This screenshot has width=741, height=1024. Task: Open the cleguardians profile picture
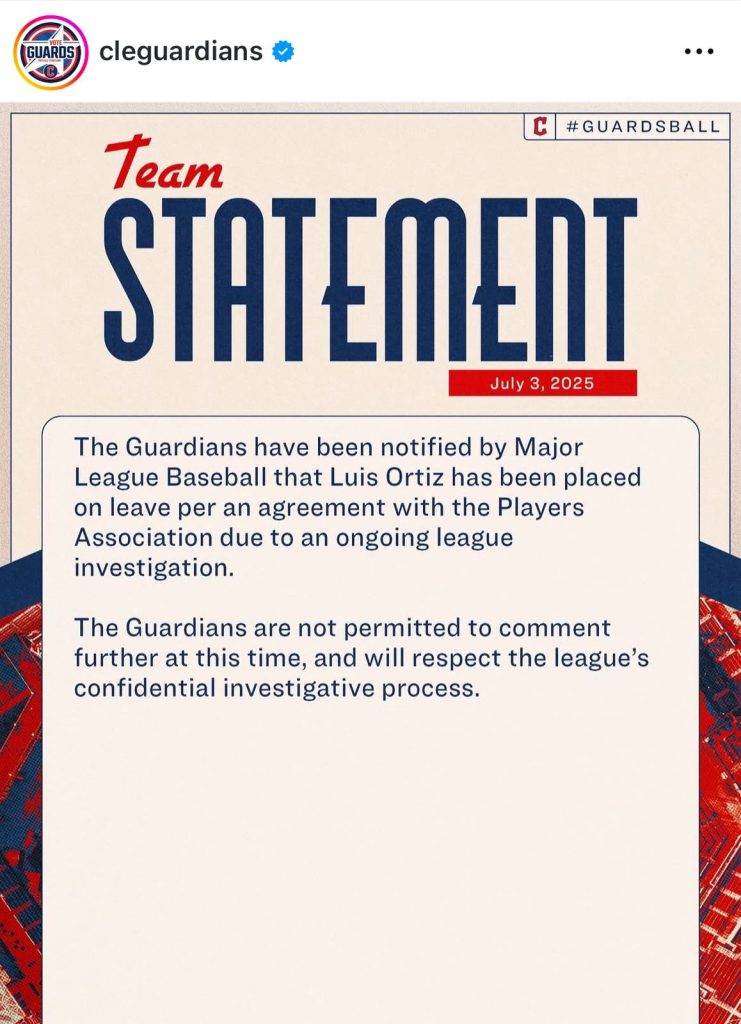pyautogui.click(x=50, y=51)
